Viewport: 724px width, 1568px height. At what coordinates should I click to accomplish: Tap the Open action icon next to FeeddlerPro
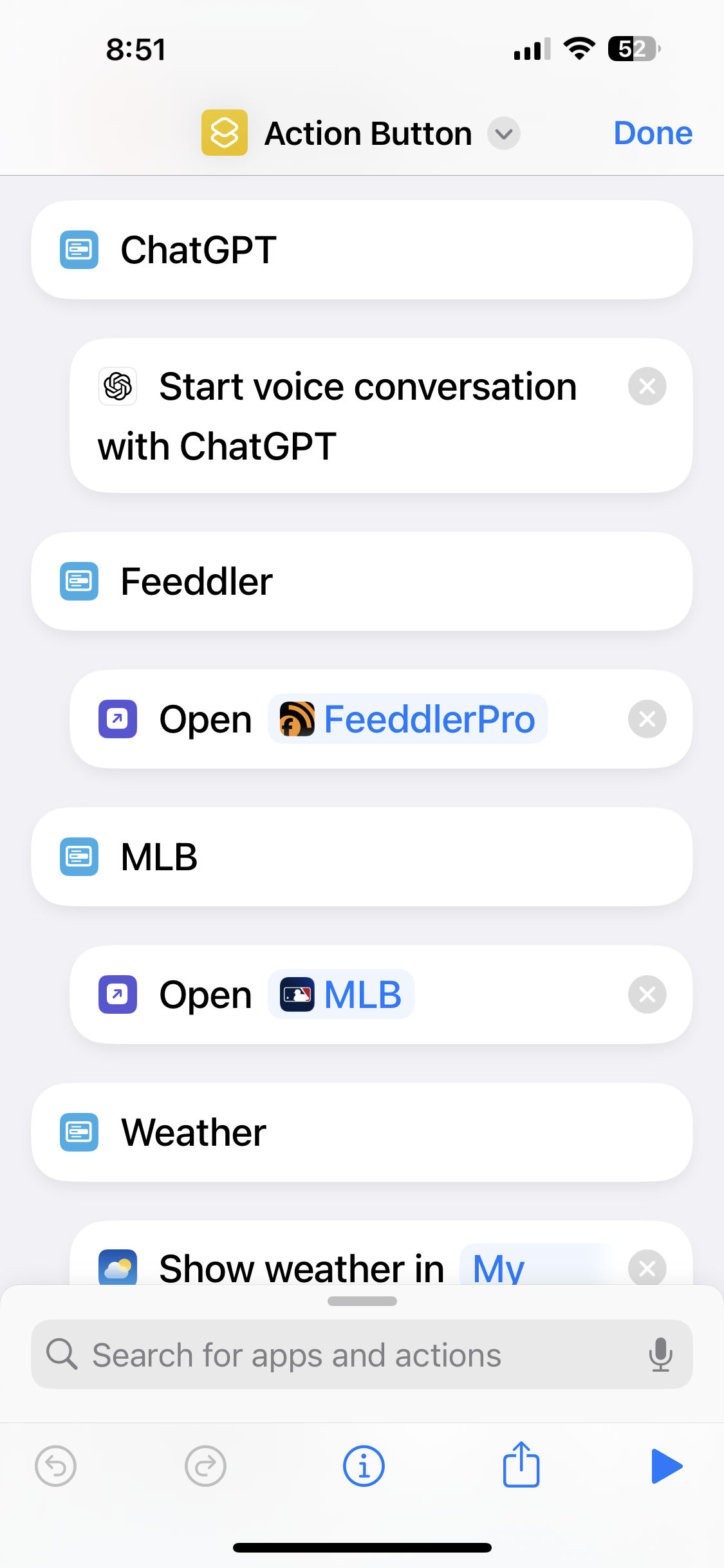pyautogui.click(x=117, y=719)
